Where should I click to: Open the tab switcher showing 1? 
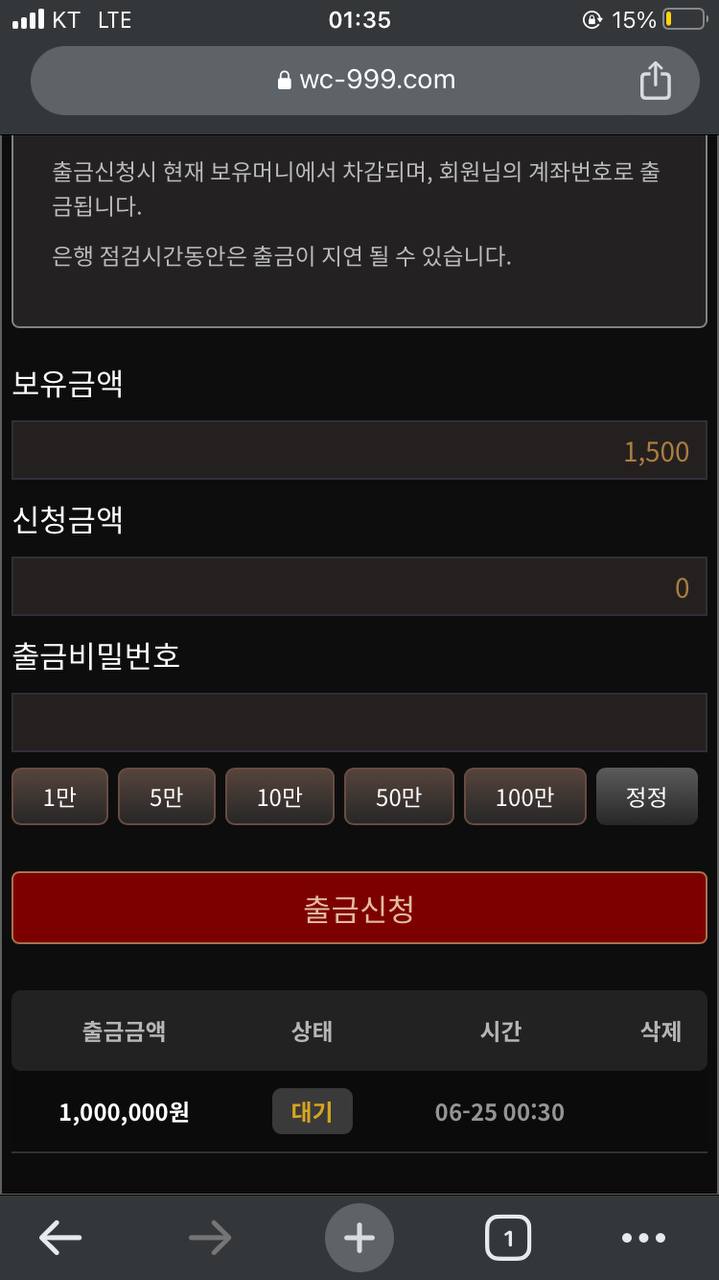click(507, 1238)
